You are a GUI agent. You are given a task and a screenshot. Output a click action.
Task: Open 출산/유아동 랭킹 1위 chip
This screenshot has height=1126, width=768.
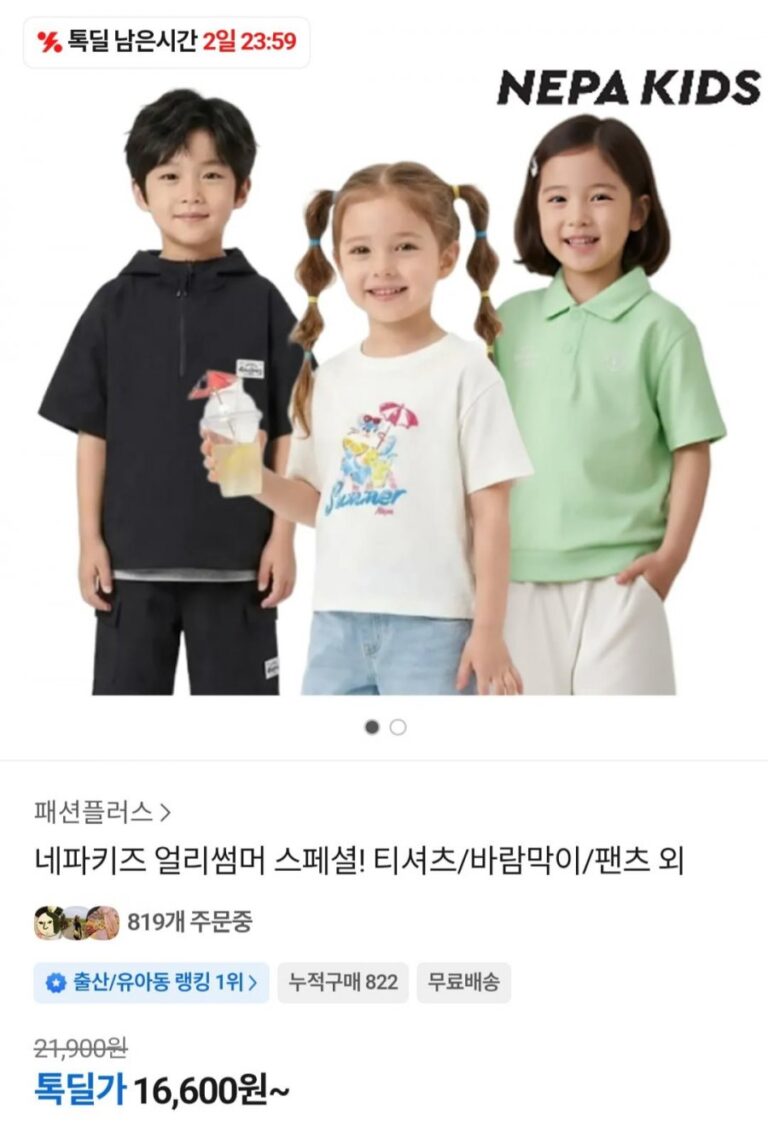click(x=152, y=982)
